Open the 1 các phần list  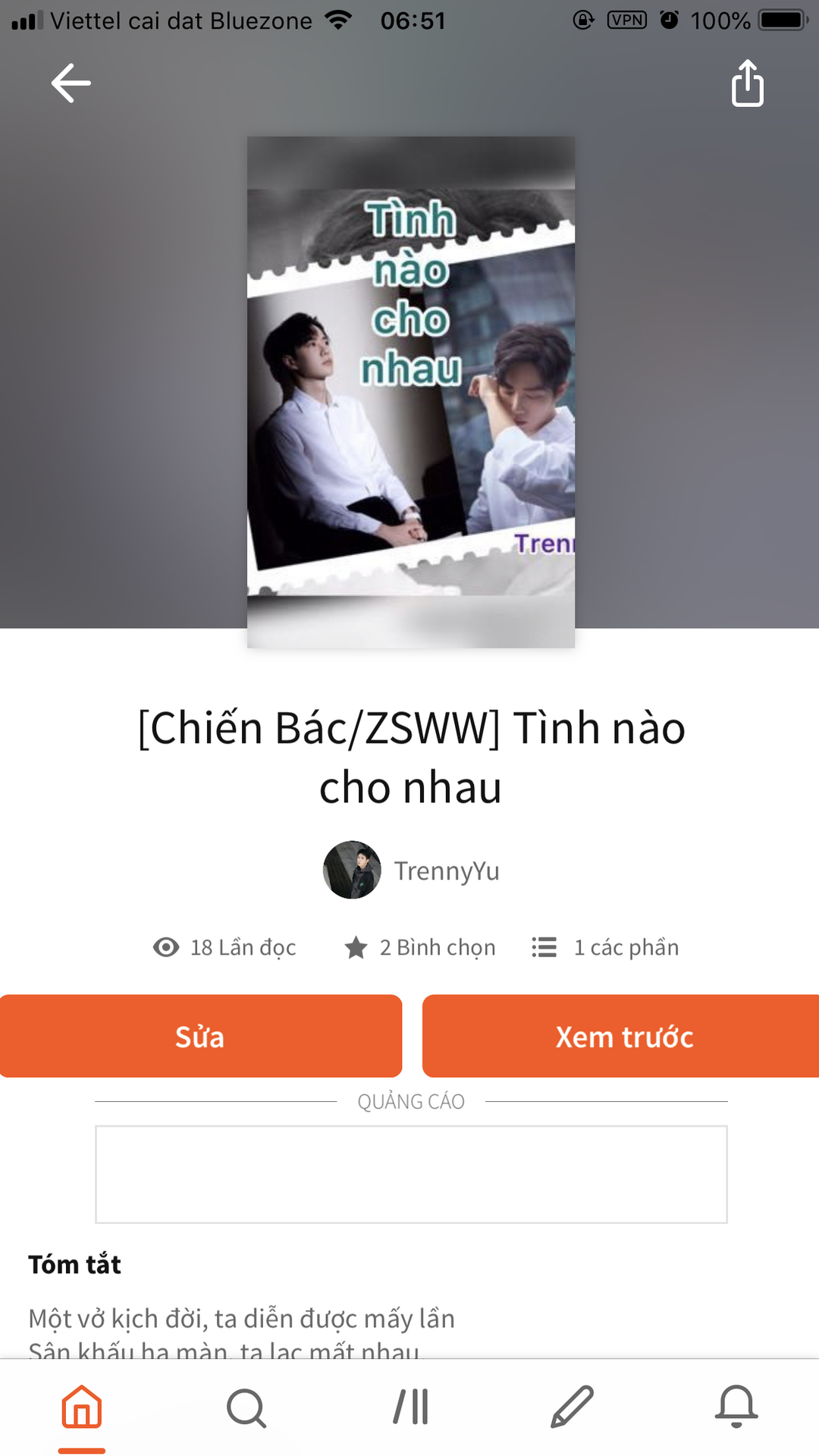tap(605, 947)
